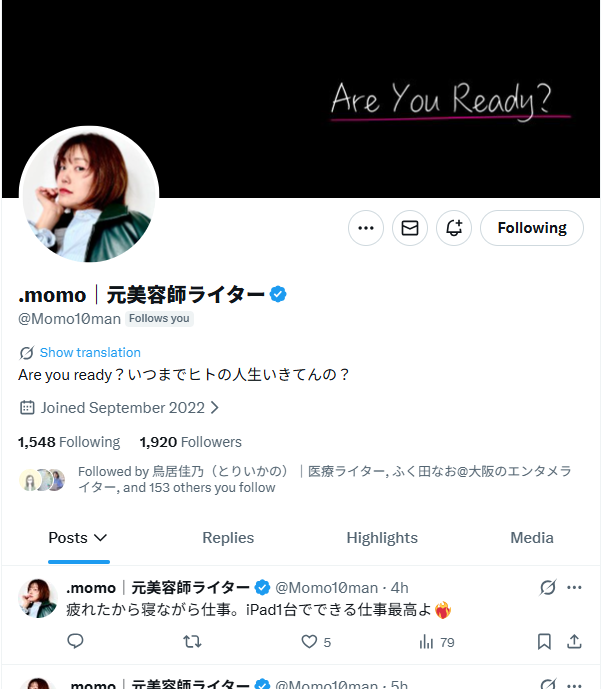
Task: Like the iPad work post
Action: pos(309,642)
